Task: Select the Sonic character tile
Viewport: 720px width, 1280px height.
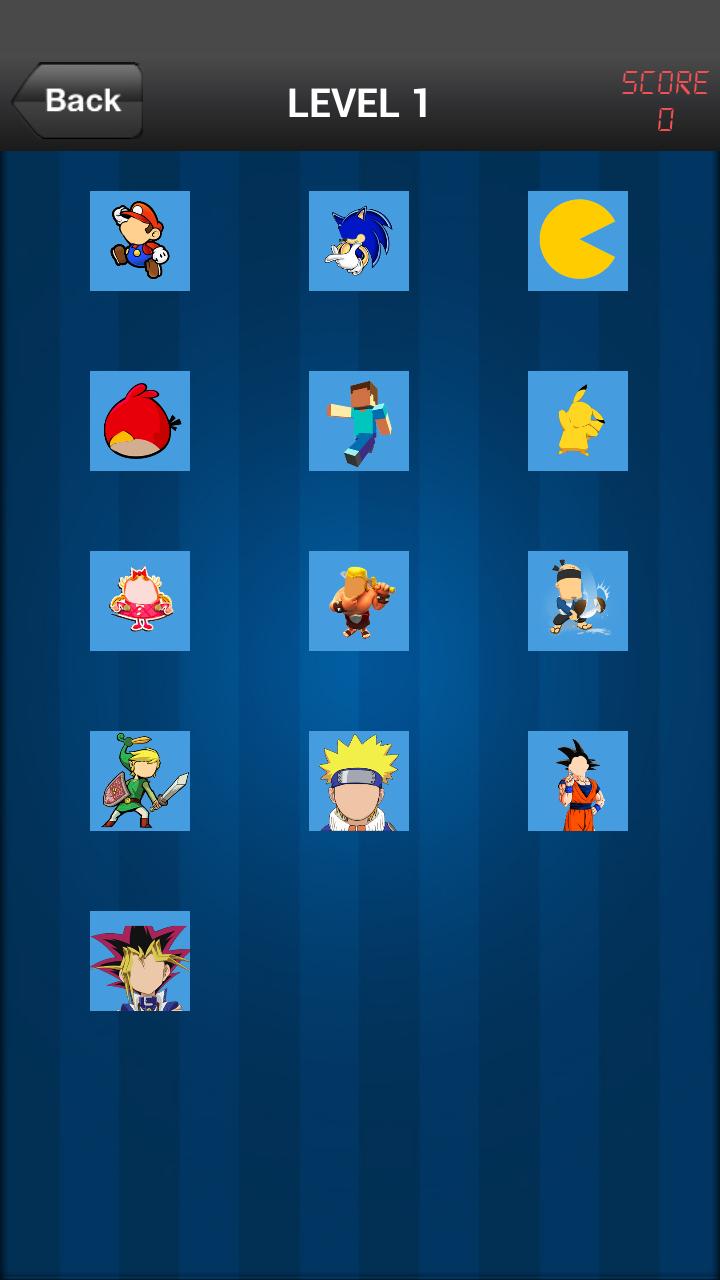Action: 359,240
